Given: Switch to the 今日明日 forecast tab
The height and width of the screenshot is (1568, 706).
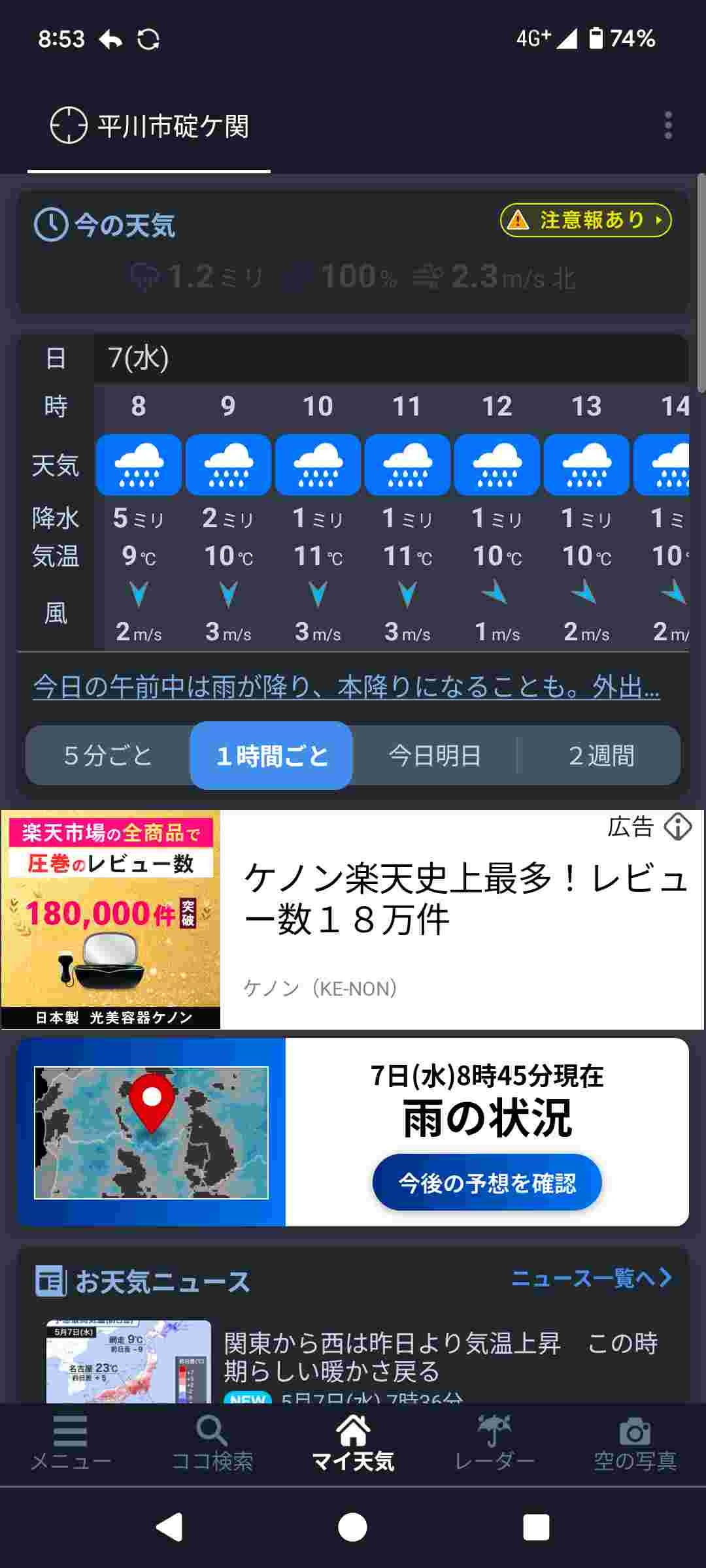Looking at the screenshot, I should pyautogui.click(x=433, y=756).
